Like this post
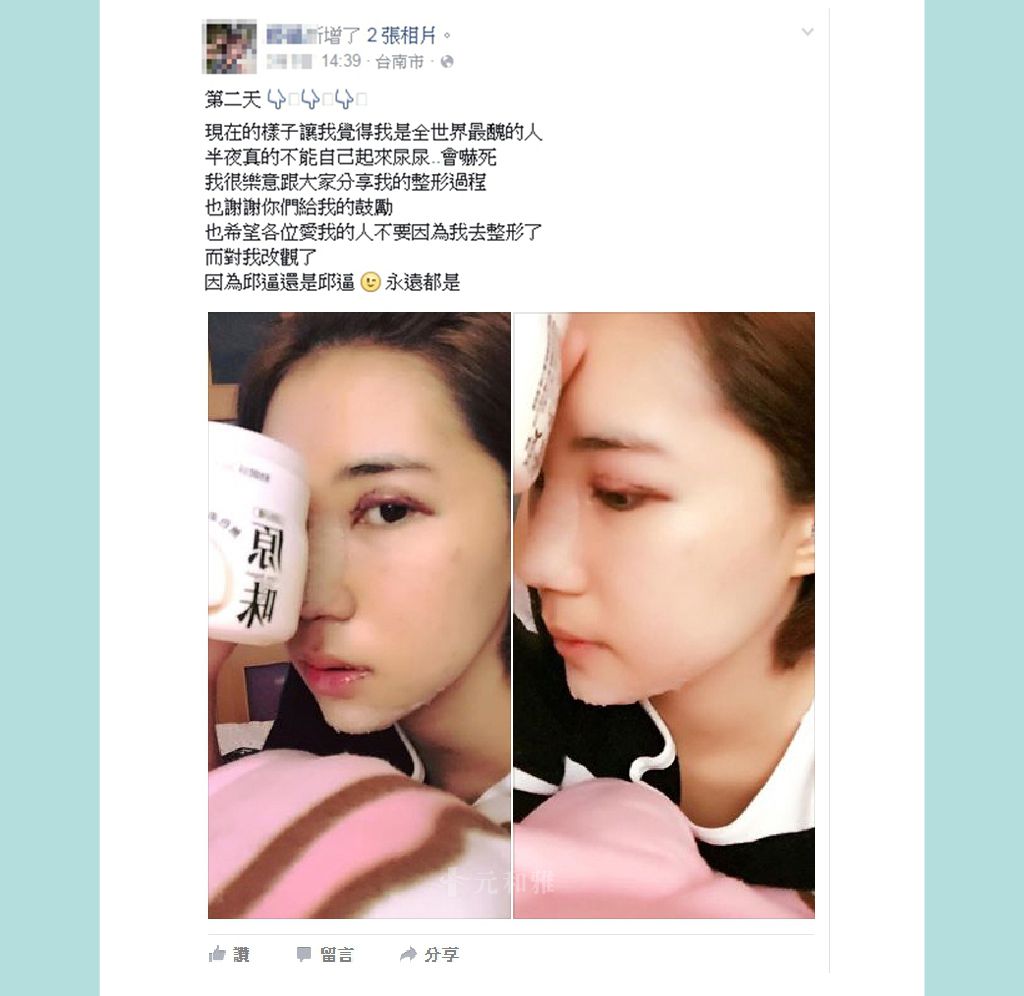This screenshot has height=996, width=1024. [x=230, y=955]
